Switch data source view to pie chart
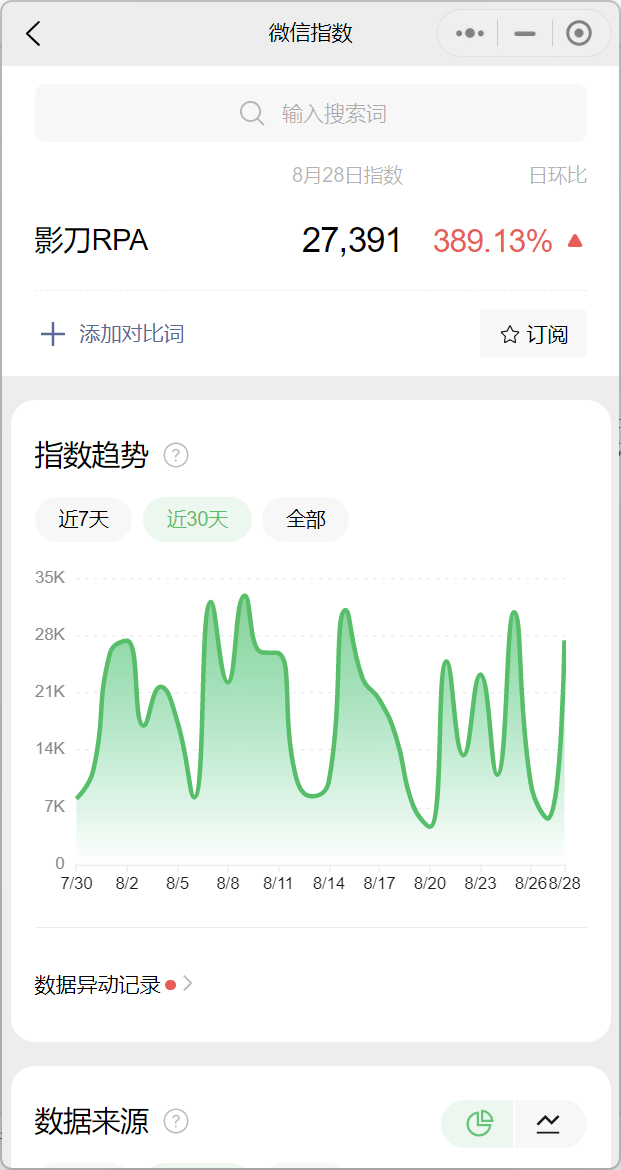This screenshot has height=1170, width=621. pyautogui.click(x=478, y=1123)
